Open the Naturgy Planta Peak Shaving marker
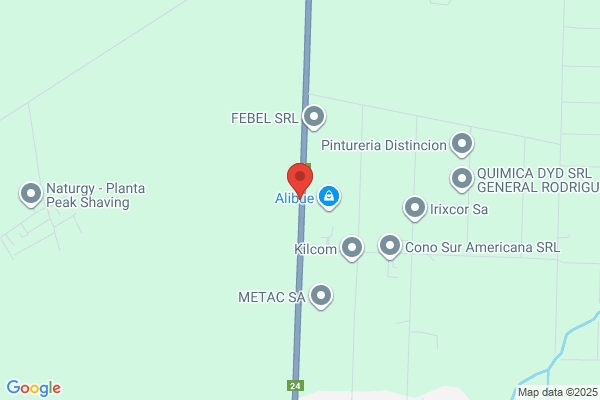The height and width of the screenshot is (400, 600). coord(31,193)
